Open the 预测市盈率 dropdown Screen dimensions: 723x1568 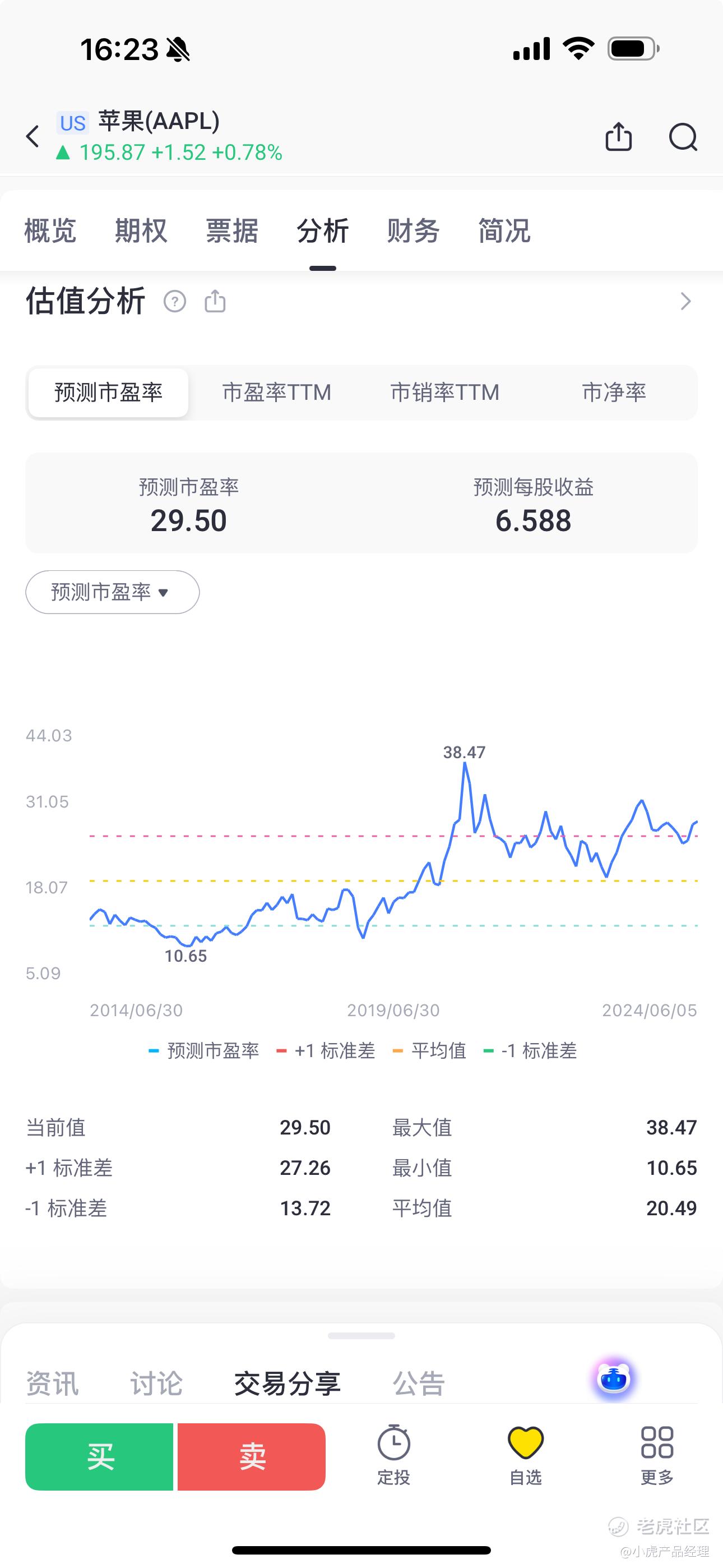(112, 592)
